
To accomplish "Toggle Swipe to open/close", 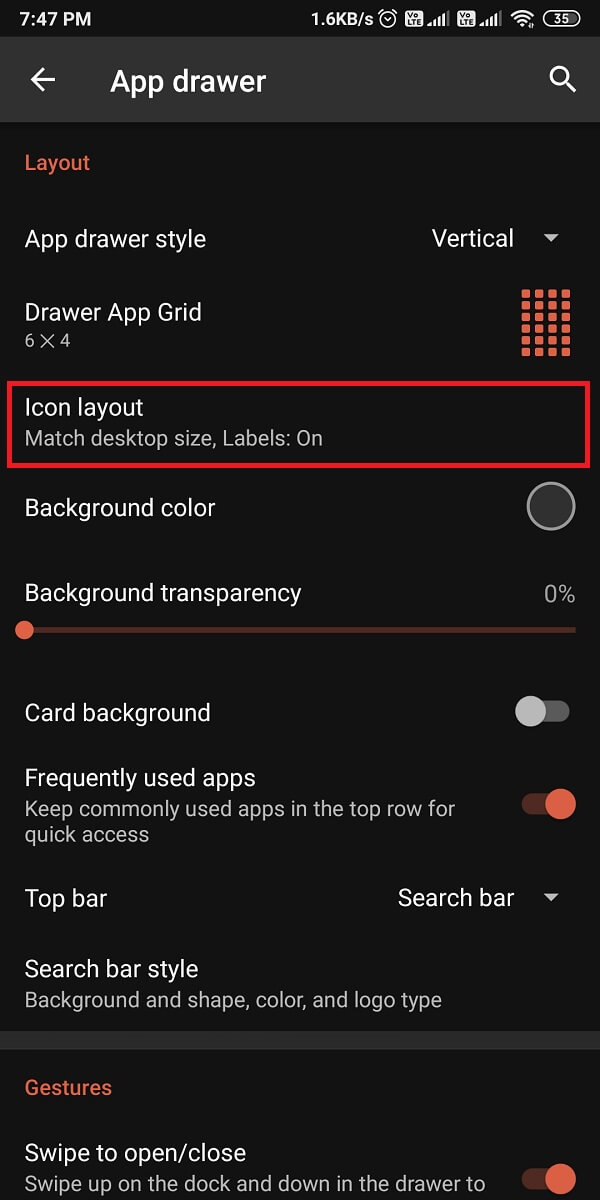I will (548, 1176).
